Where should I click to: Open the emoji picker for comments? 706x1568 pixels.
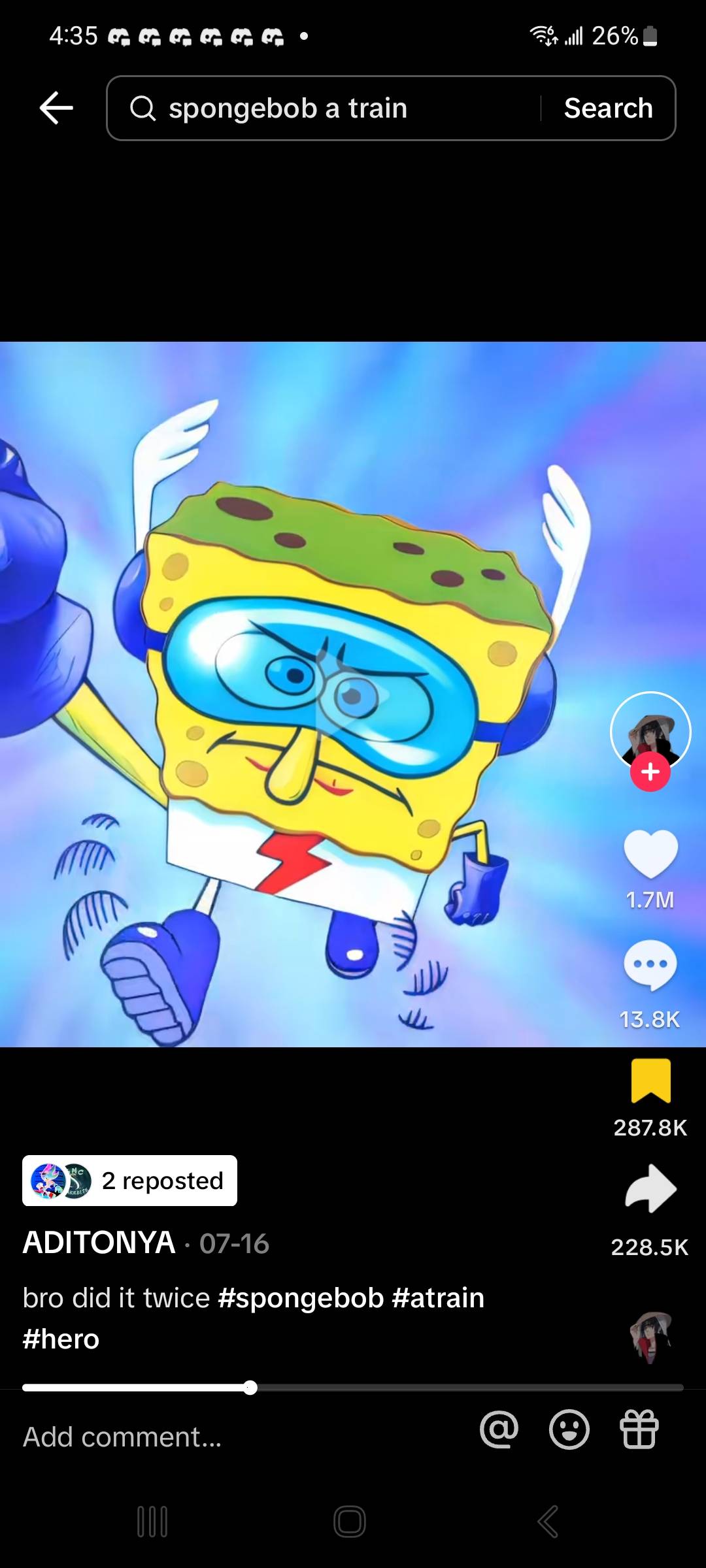pos(569,1429)
